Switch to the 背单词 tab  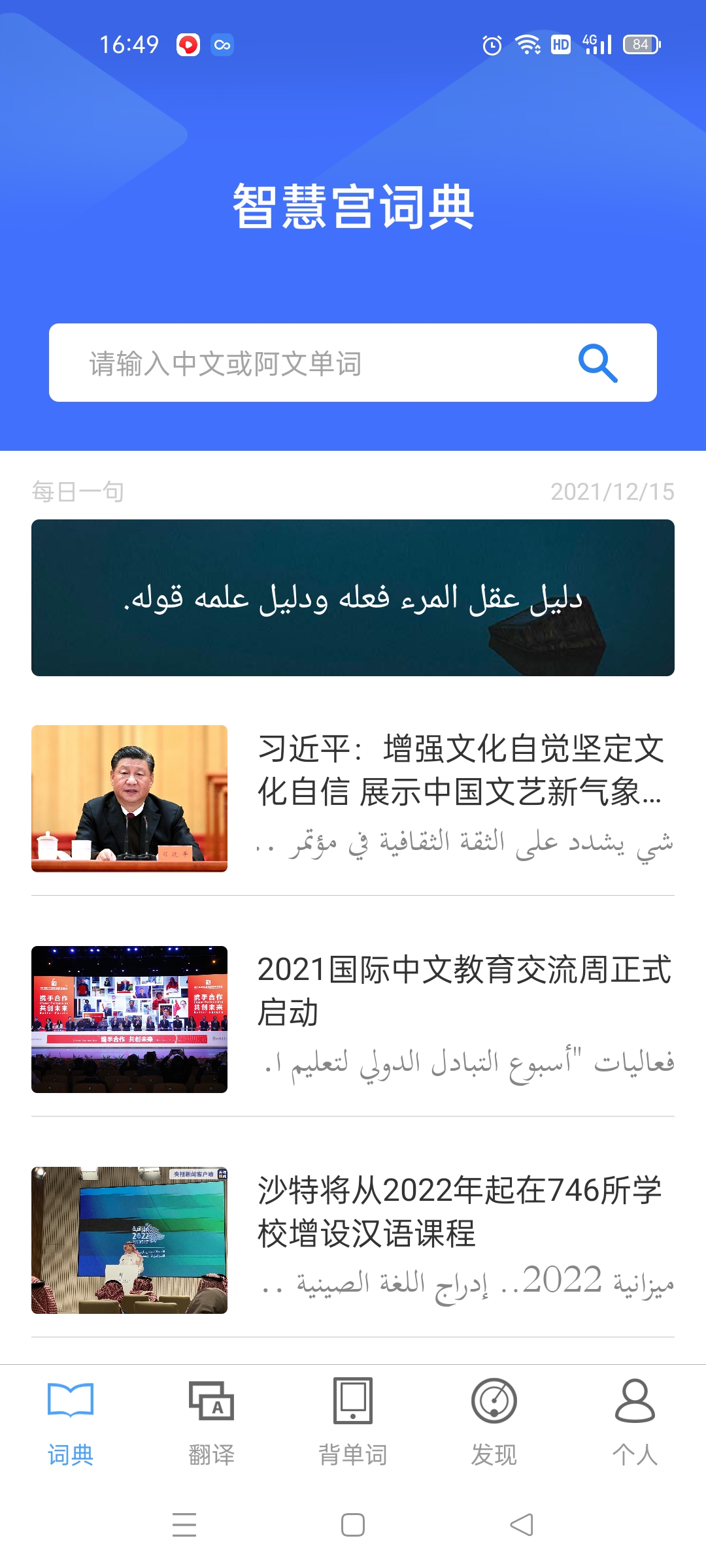click(x=353, y=1422)
